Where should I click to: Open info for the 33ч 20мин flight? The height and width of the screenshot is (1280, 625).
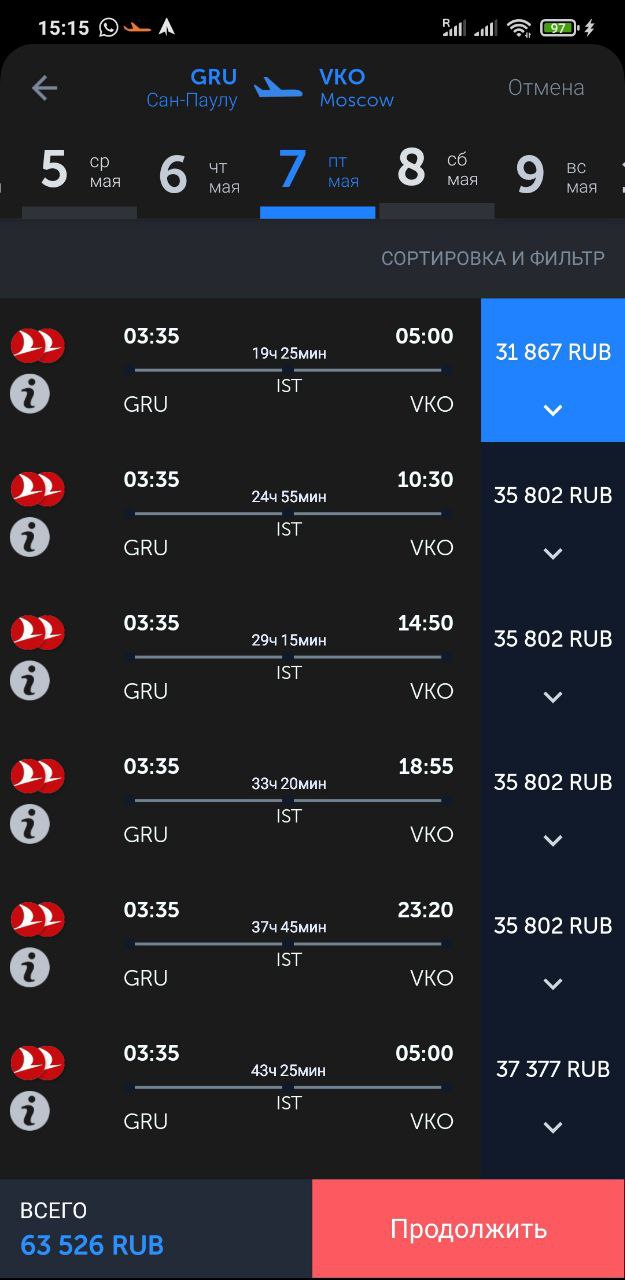[x=30, y=824]
